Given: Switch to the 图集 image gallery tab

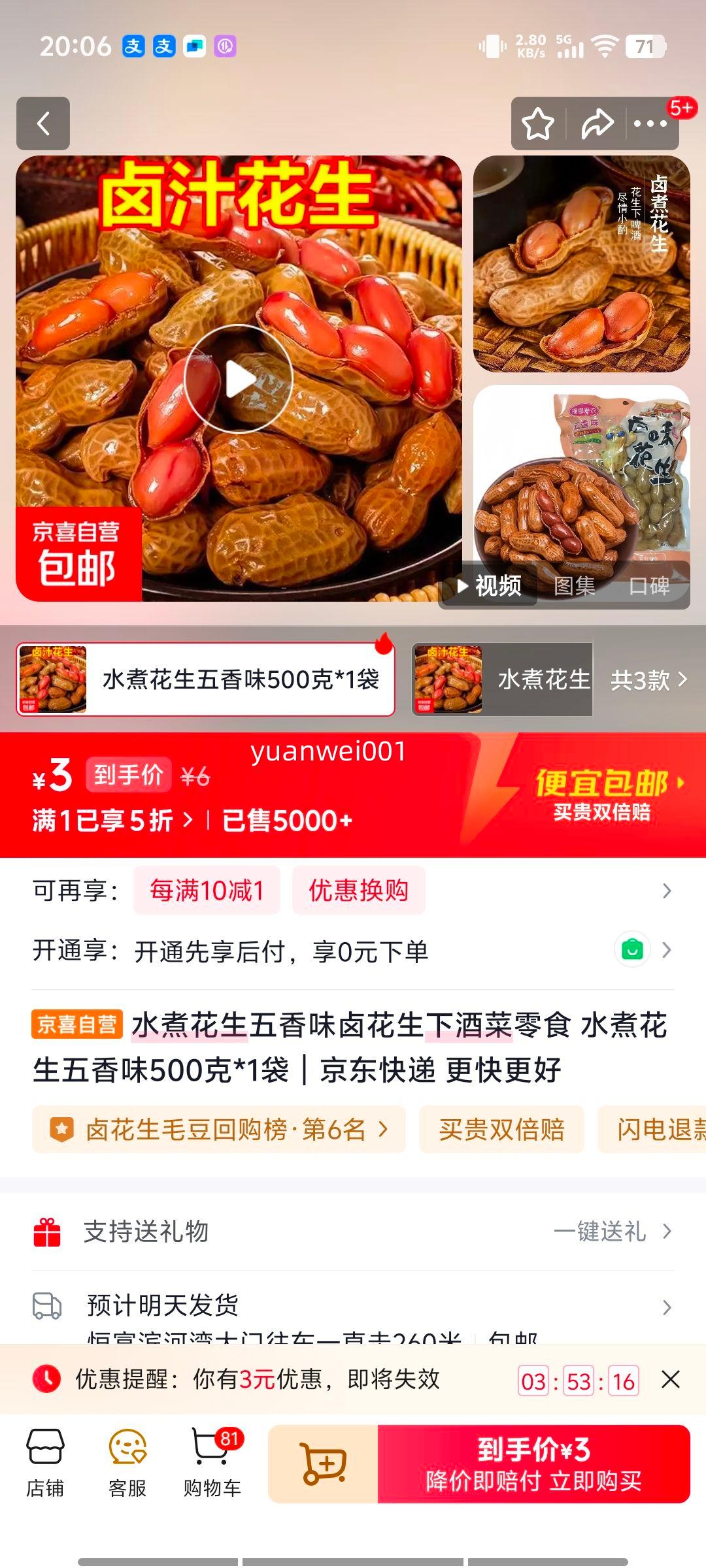Looking at the screenshot, I should click(573, 587).
